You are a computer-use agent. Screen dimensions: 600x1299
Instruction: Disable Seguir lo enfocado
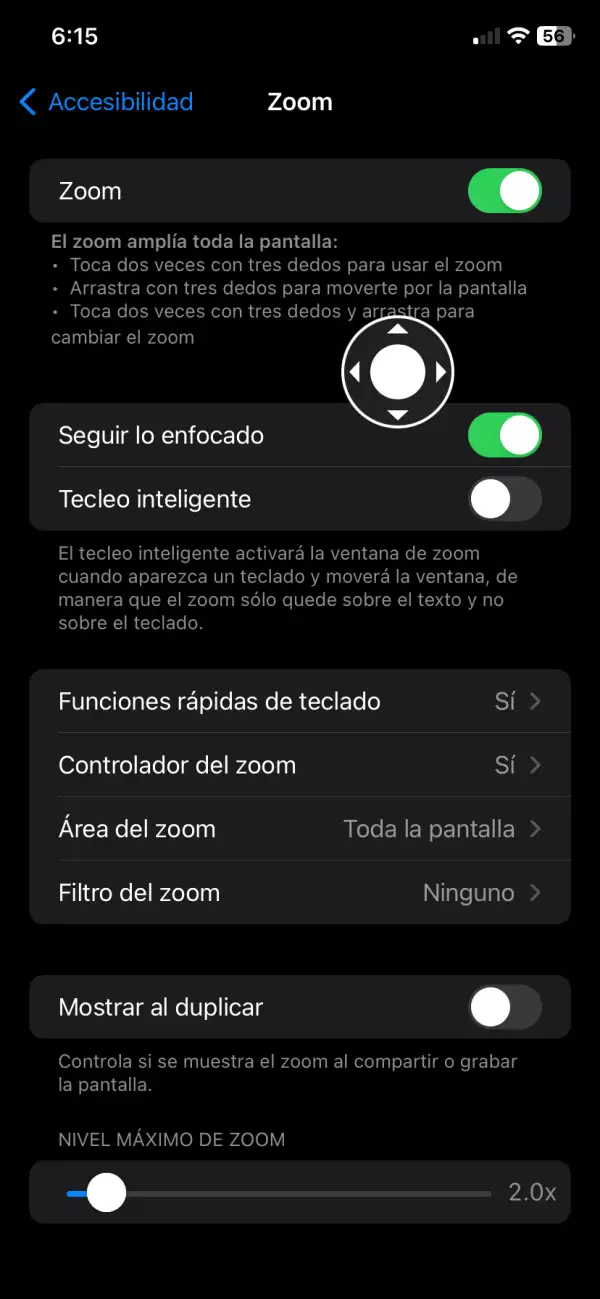coord(504,436)
